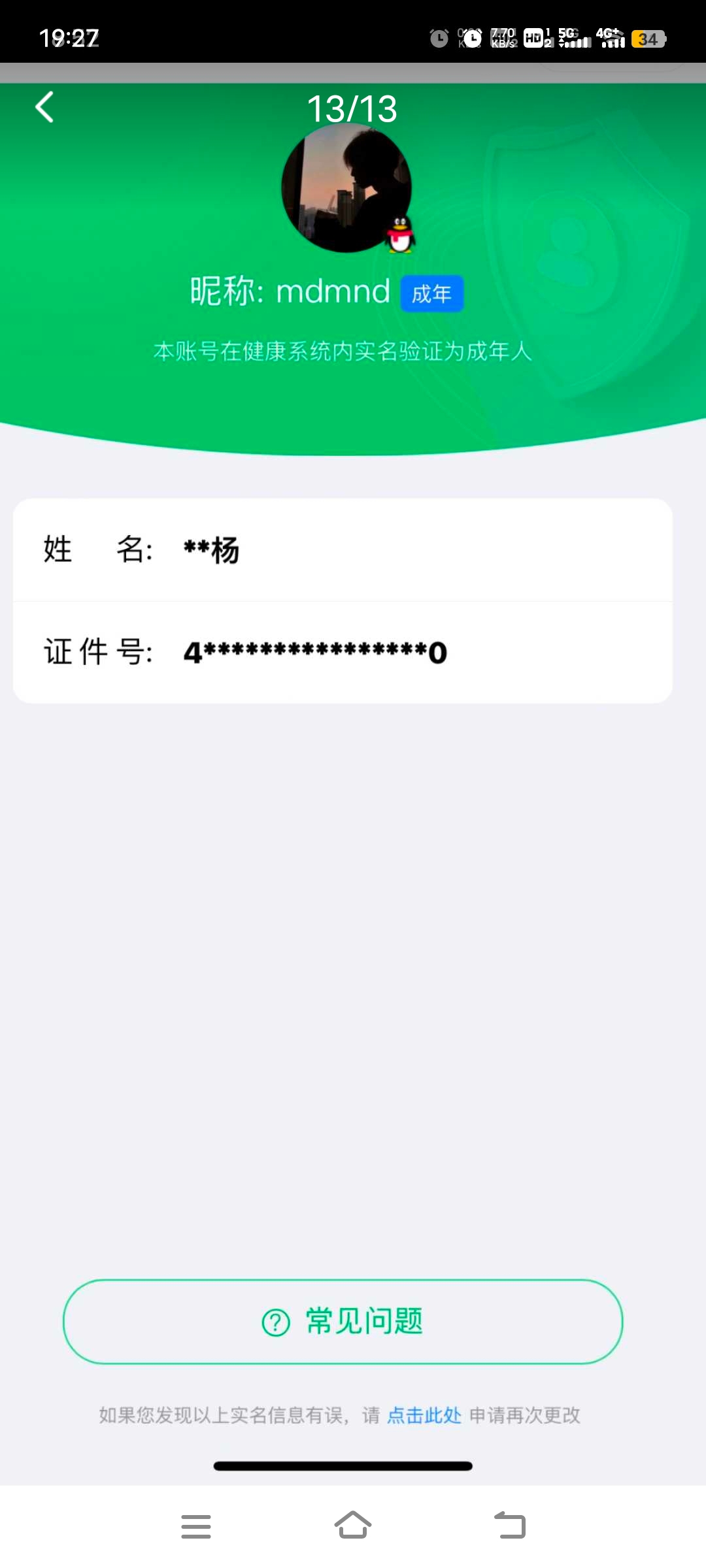This screenshot has width=706, height=1568.
Task: Tap the system back button
Action: point(510,1526)
